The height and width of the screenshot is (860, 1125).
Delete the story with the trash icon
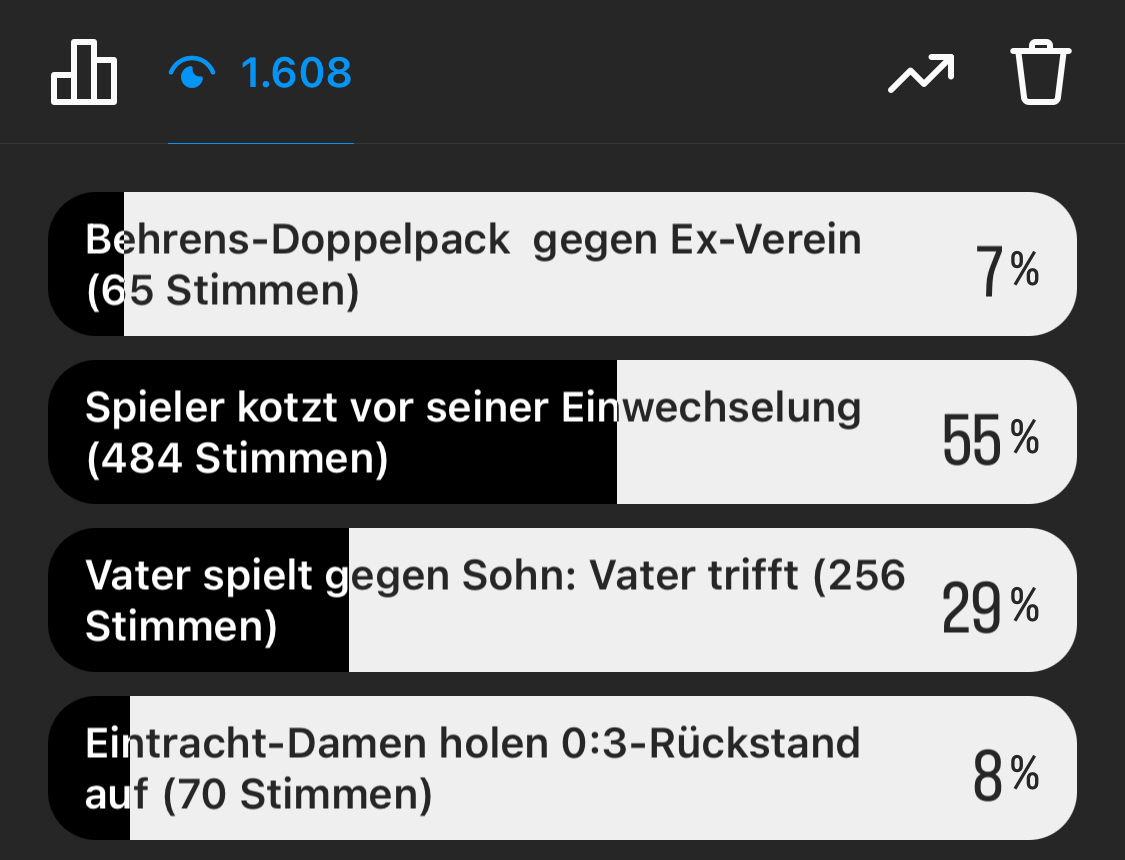pos(1040,72)
